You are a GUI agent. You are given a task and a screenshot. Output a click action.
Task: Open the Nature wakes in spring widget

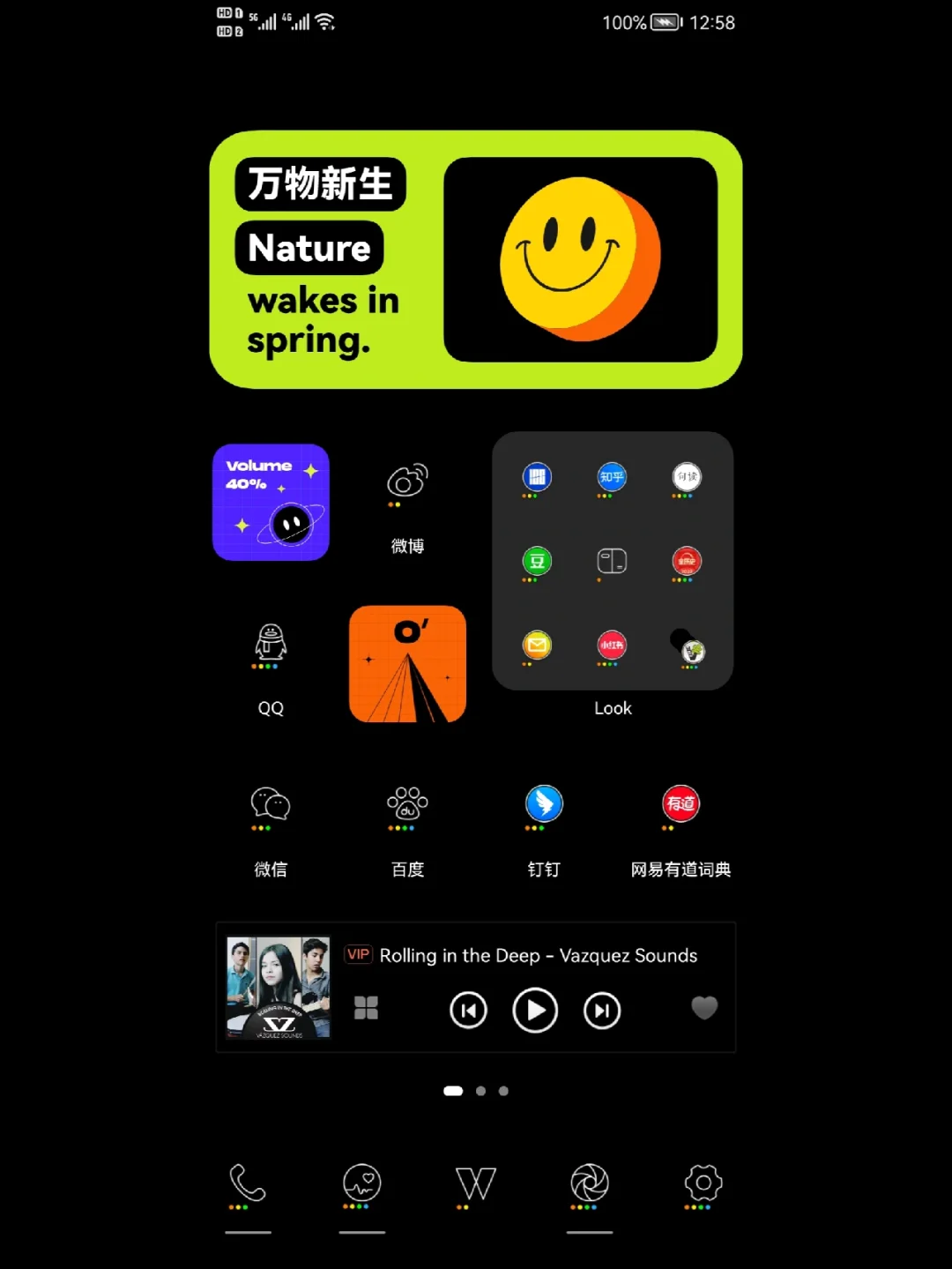click(476, 259)
